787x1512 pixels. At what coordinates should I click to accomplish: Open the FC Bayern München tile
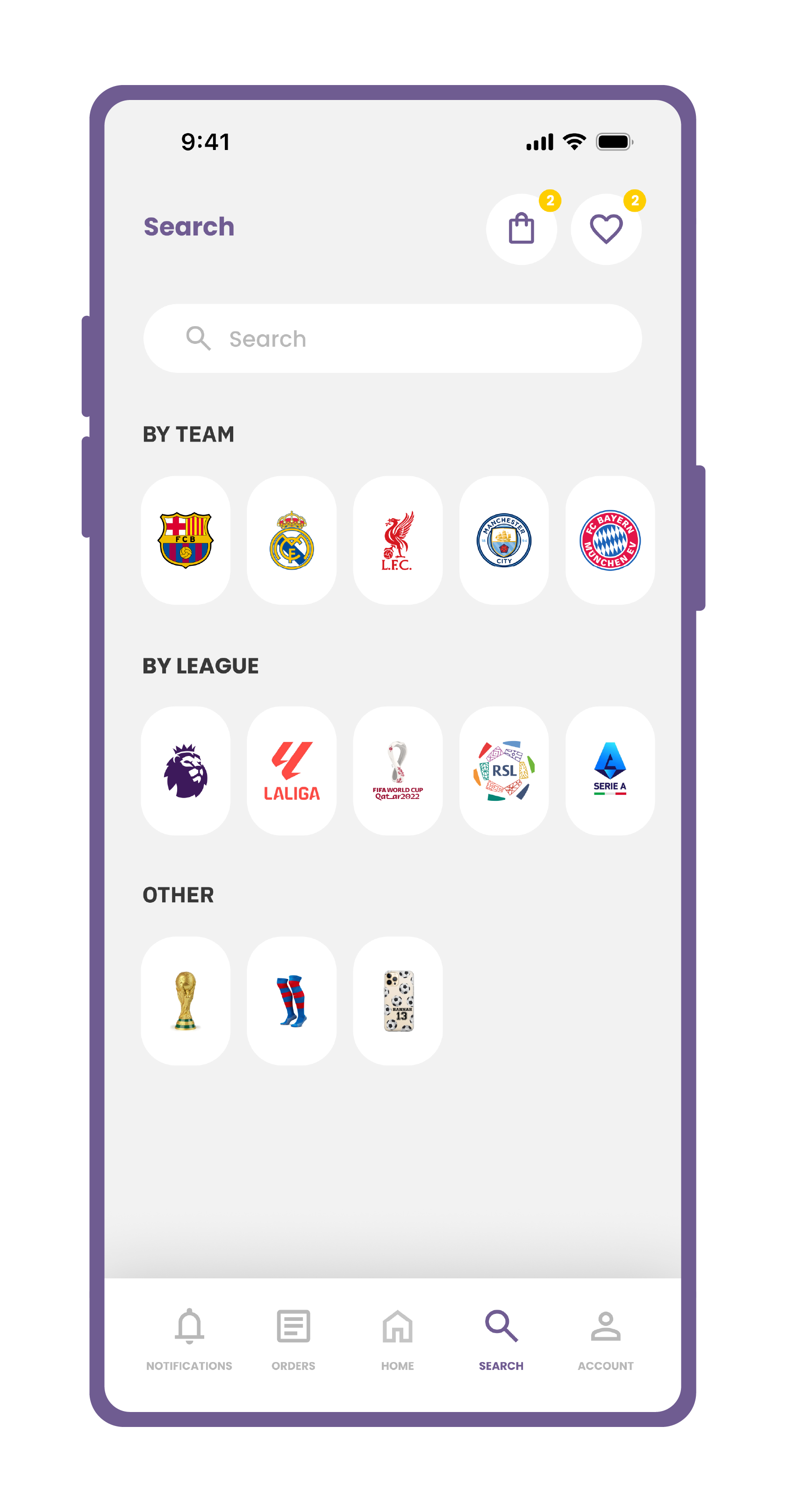click(x=610, y=540)
